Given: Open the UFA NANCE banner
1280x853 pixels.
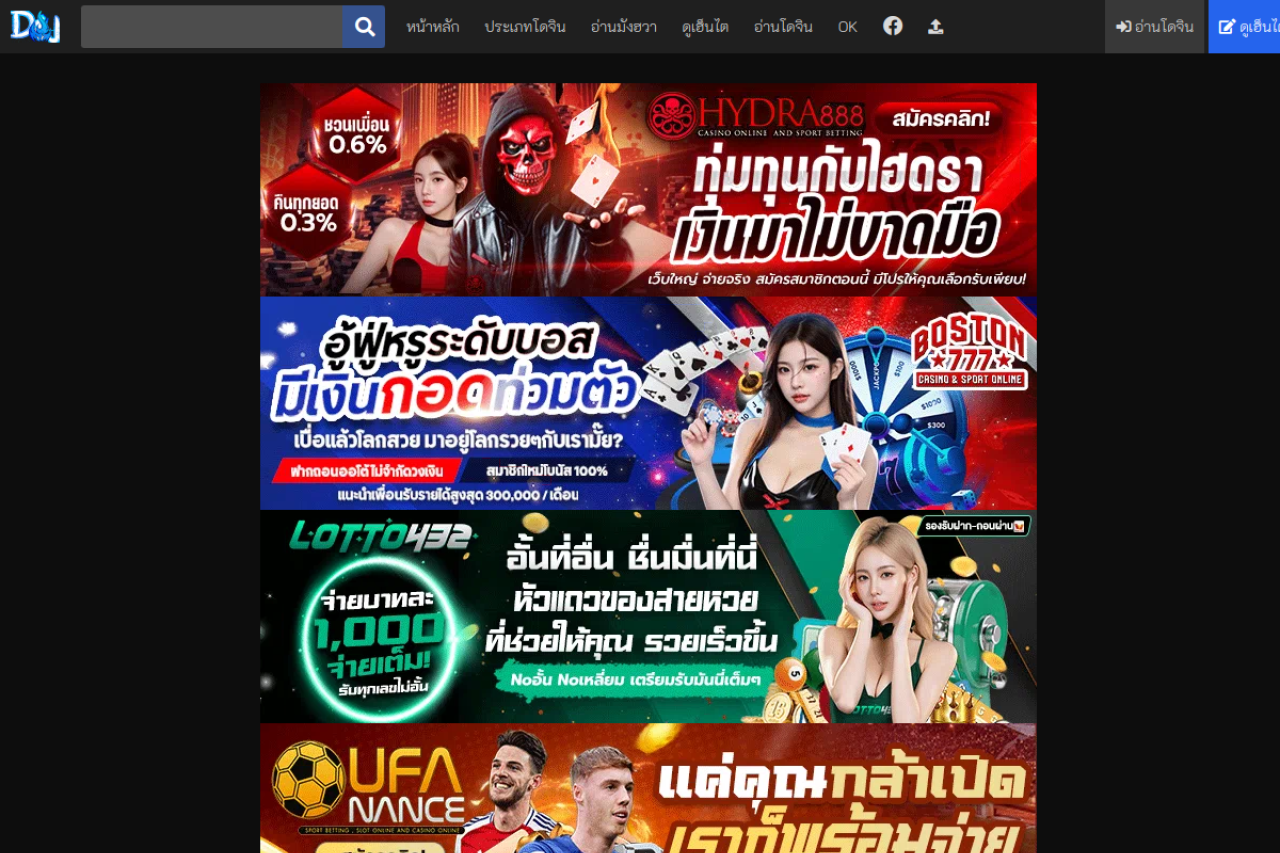Looking at the screenshot, I should click(648, 790).
